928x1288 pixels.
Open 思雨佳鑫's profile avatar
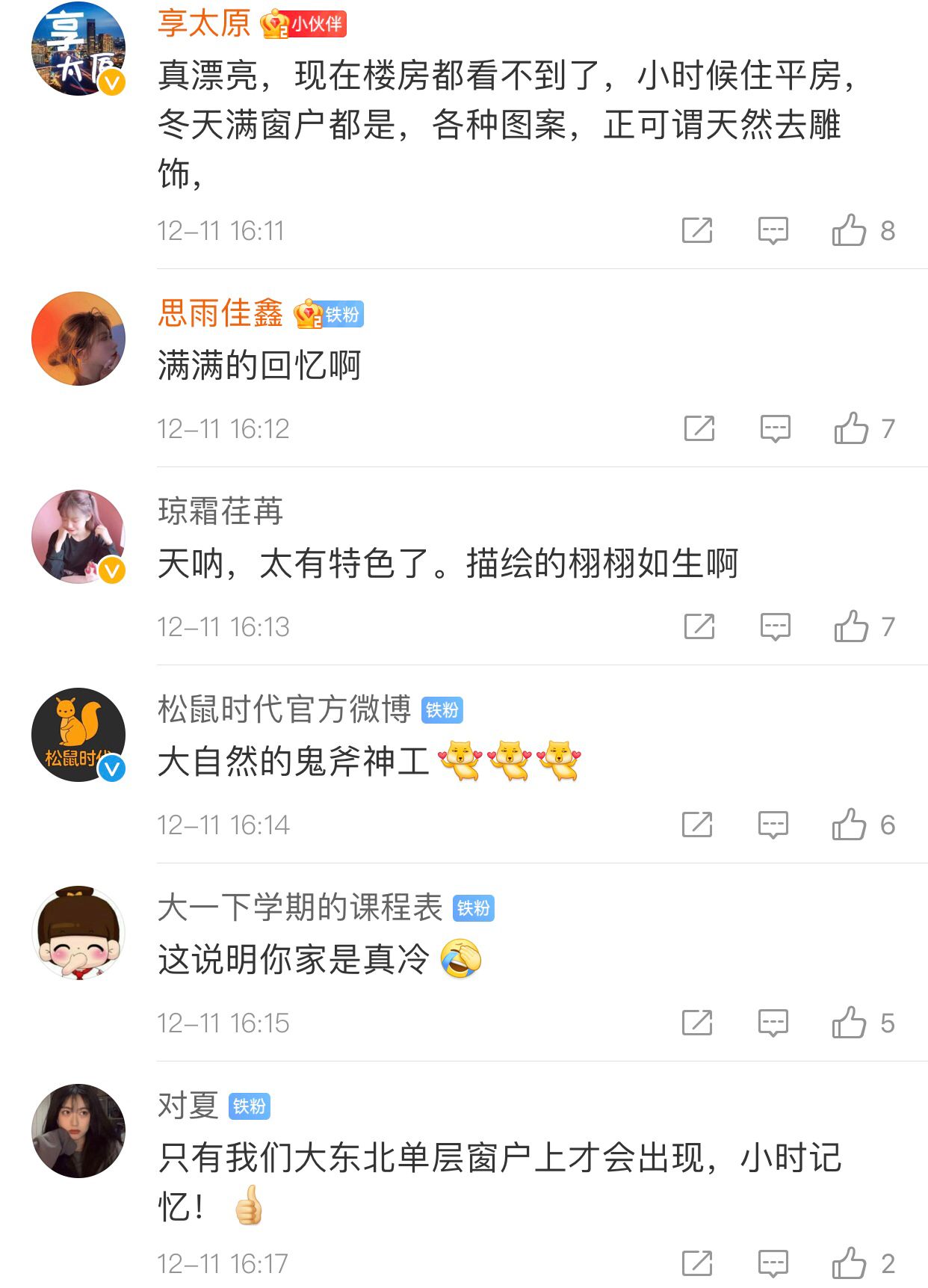78,339
